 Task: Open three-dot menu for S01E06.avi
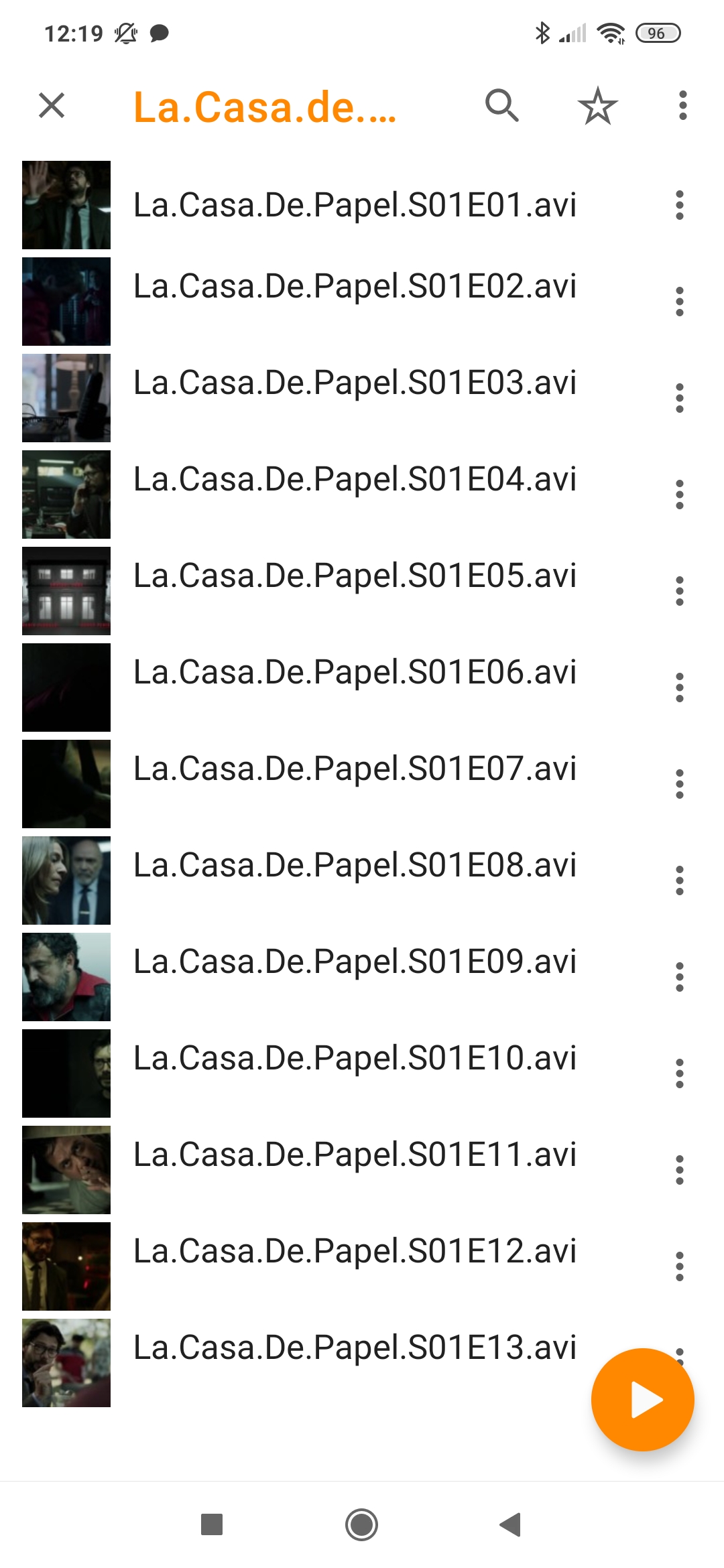coord(679,688)
